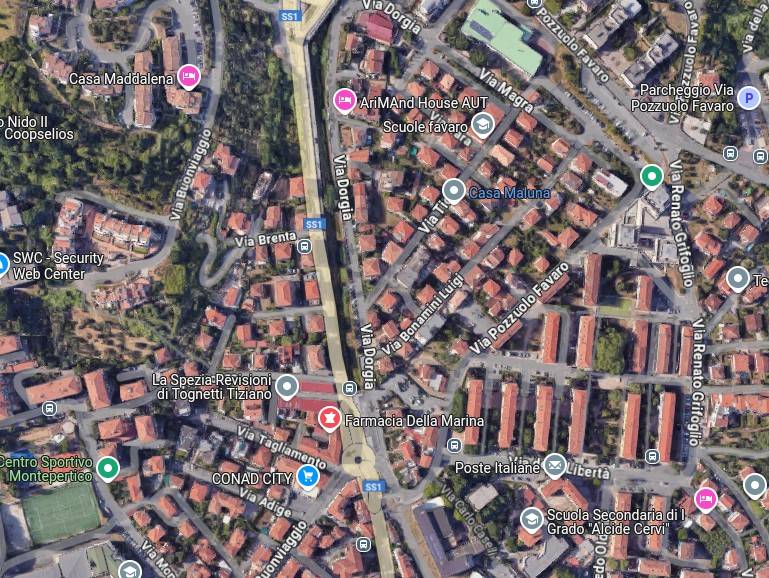Select the AriMAnd House AUT pin
The height and width of the screenshot is (578, 769).
tap(344, 100)
